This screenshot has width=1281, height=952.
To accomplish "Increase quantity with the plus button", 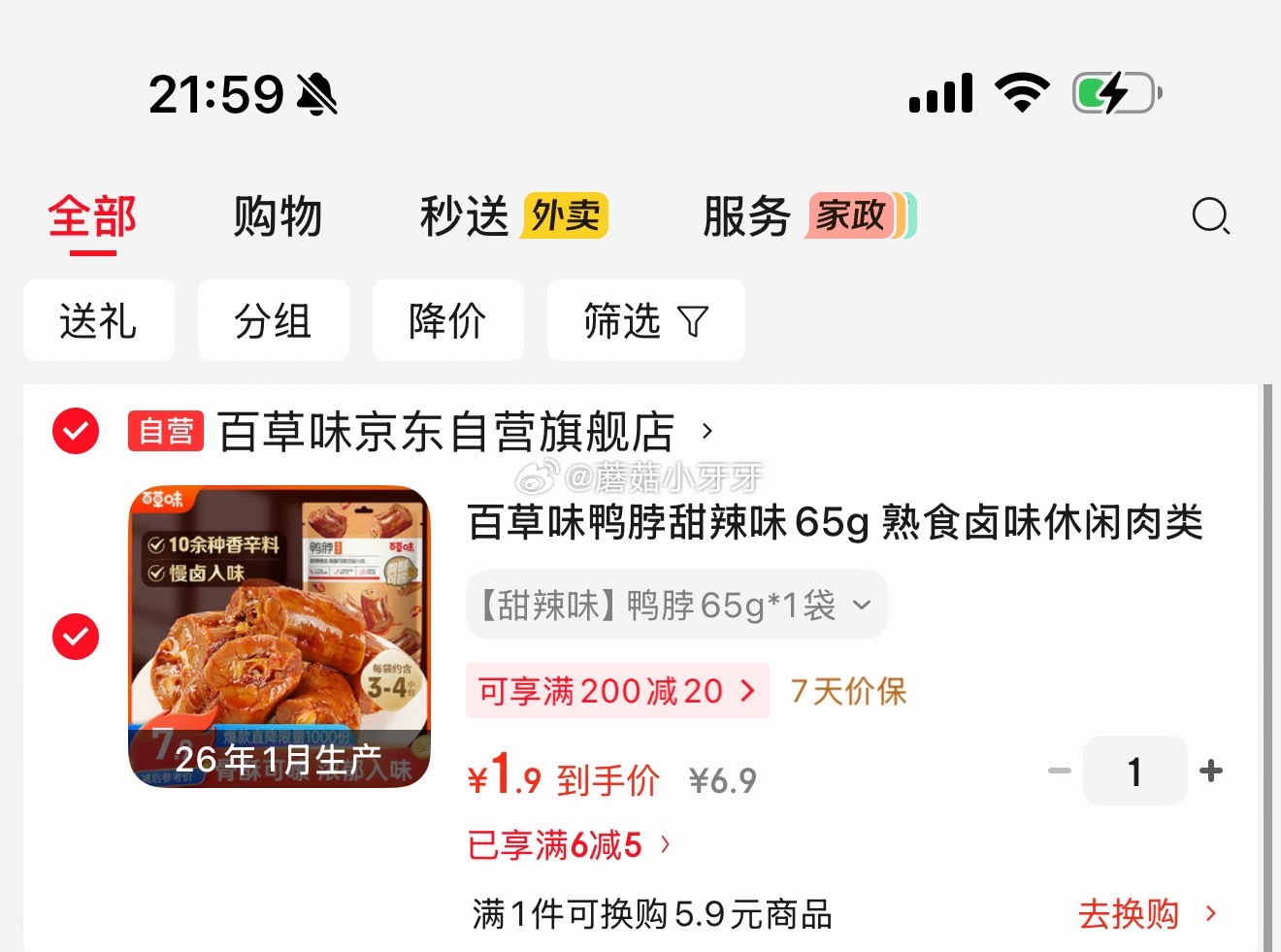I will pyautogui.click(x=1211, y=771).
